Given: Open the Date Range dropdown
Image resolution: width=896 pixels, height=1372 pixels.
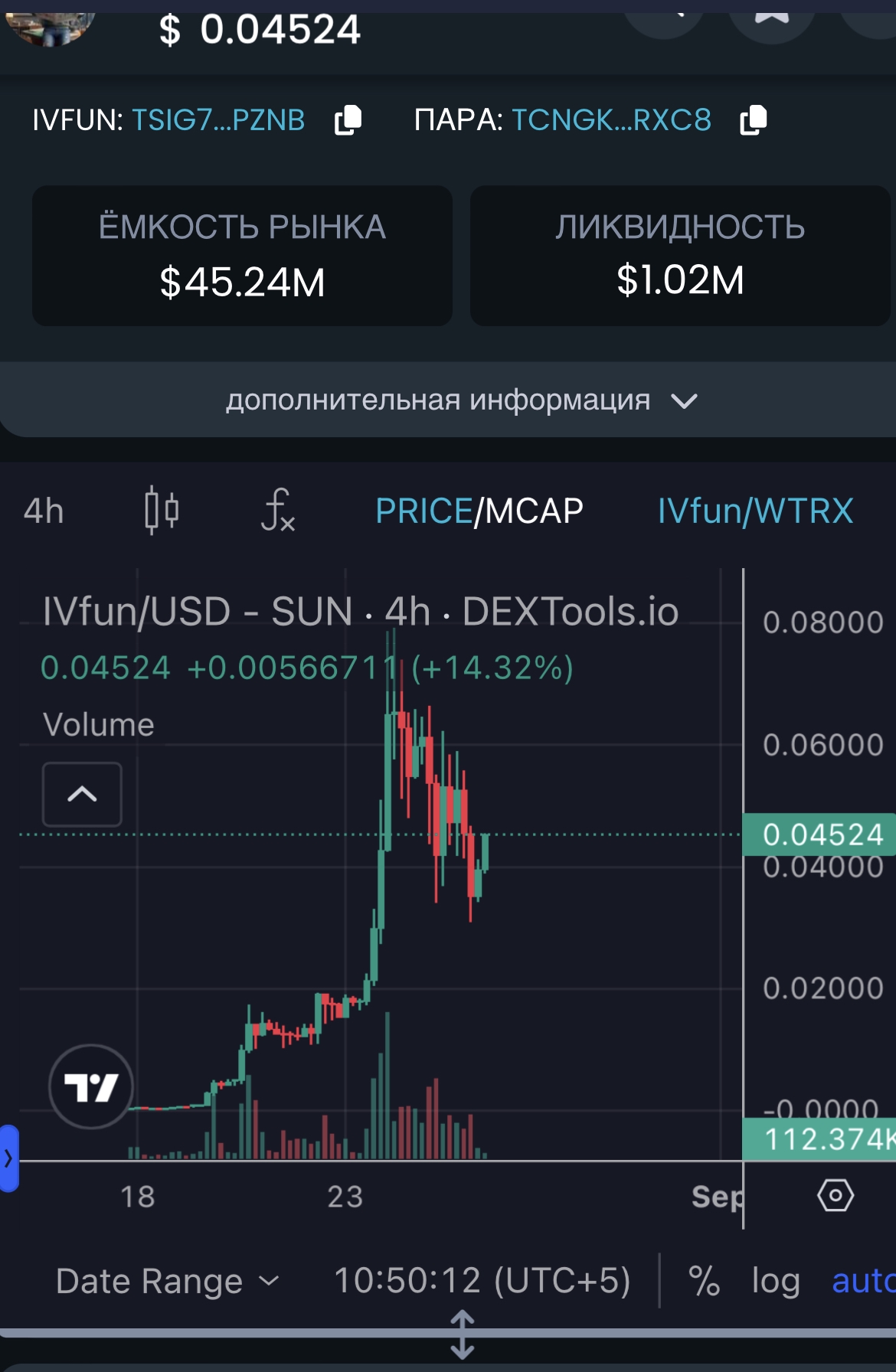Looking at the screenshot, I should tap(168, 1281).
